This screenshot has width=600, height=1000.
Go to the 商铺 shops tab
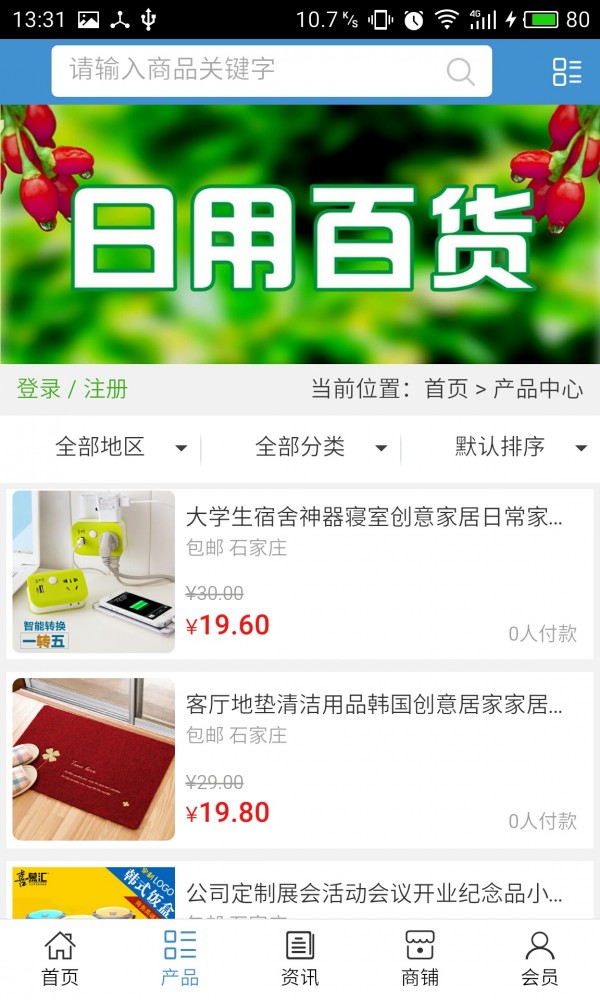420,958
